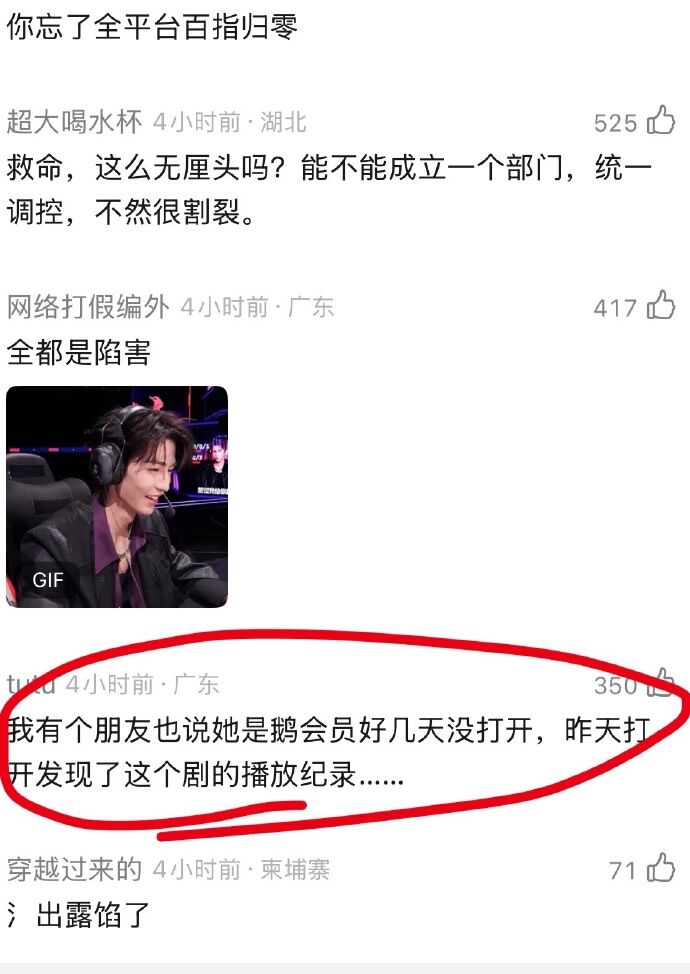Like the comment about 鹅会员播放纪录
Image resolution: width=690 pixels, height=974 pixels.
click(661, 684)
